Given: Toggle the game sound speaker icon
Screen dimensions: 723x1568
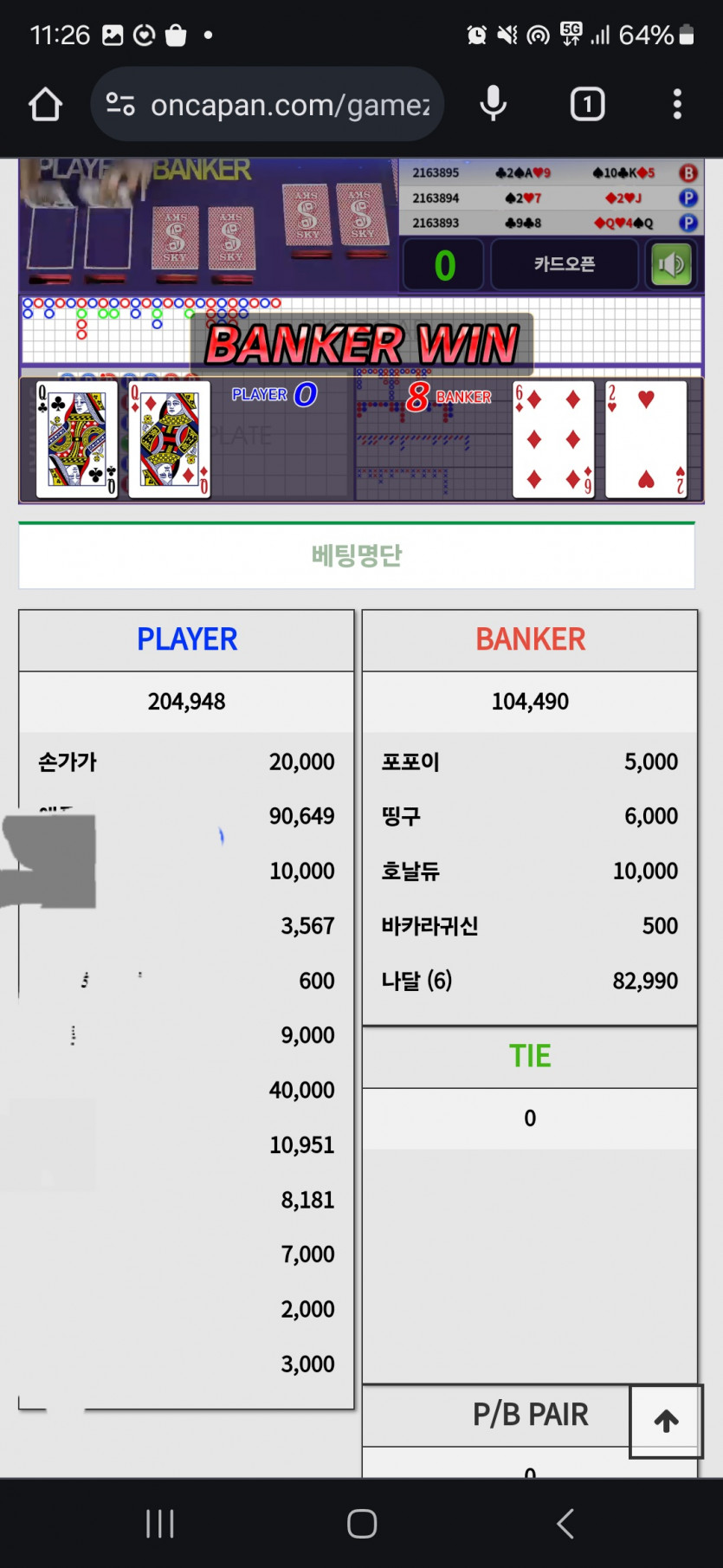Looking at the screenshot, I should click(671, 264).
